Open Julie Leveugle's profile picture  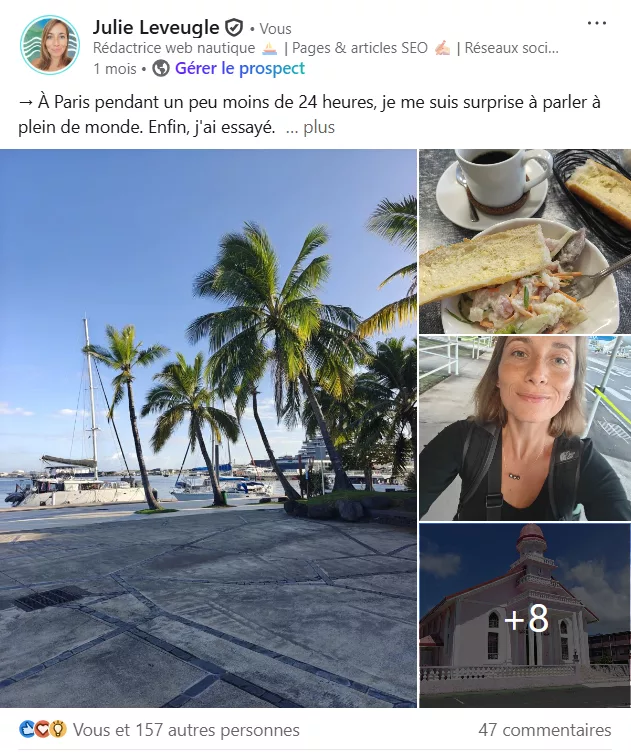point(49,45)
